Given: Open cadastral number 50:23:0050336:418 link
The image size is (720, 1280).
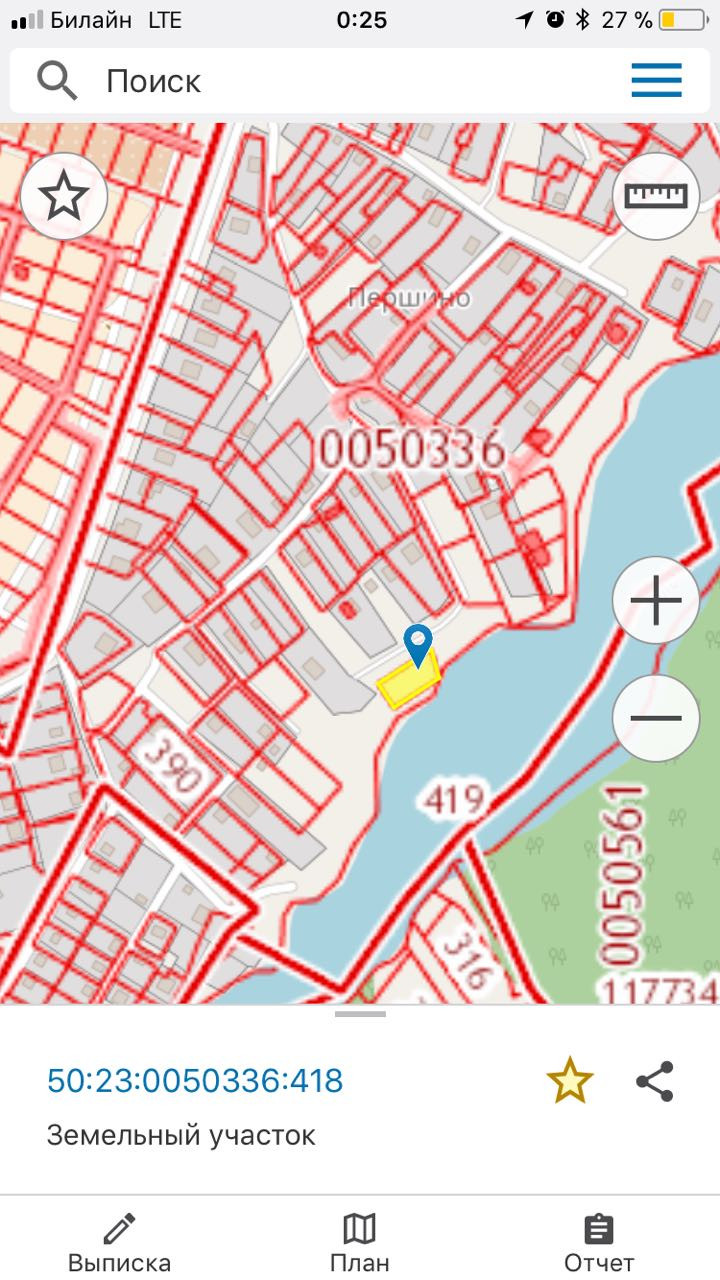Looking at the screenshot, I should [195, 1081].
